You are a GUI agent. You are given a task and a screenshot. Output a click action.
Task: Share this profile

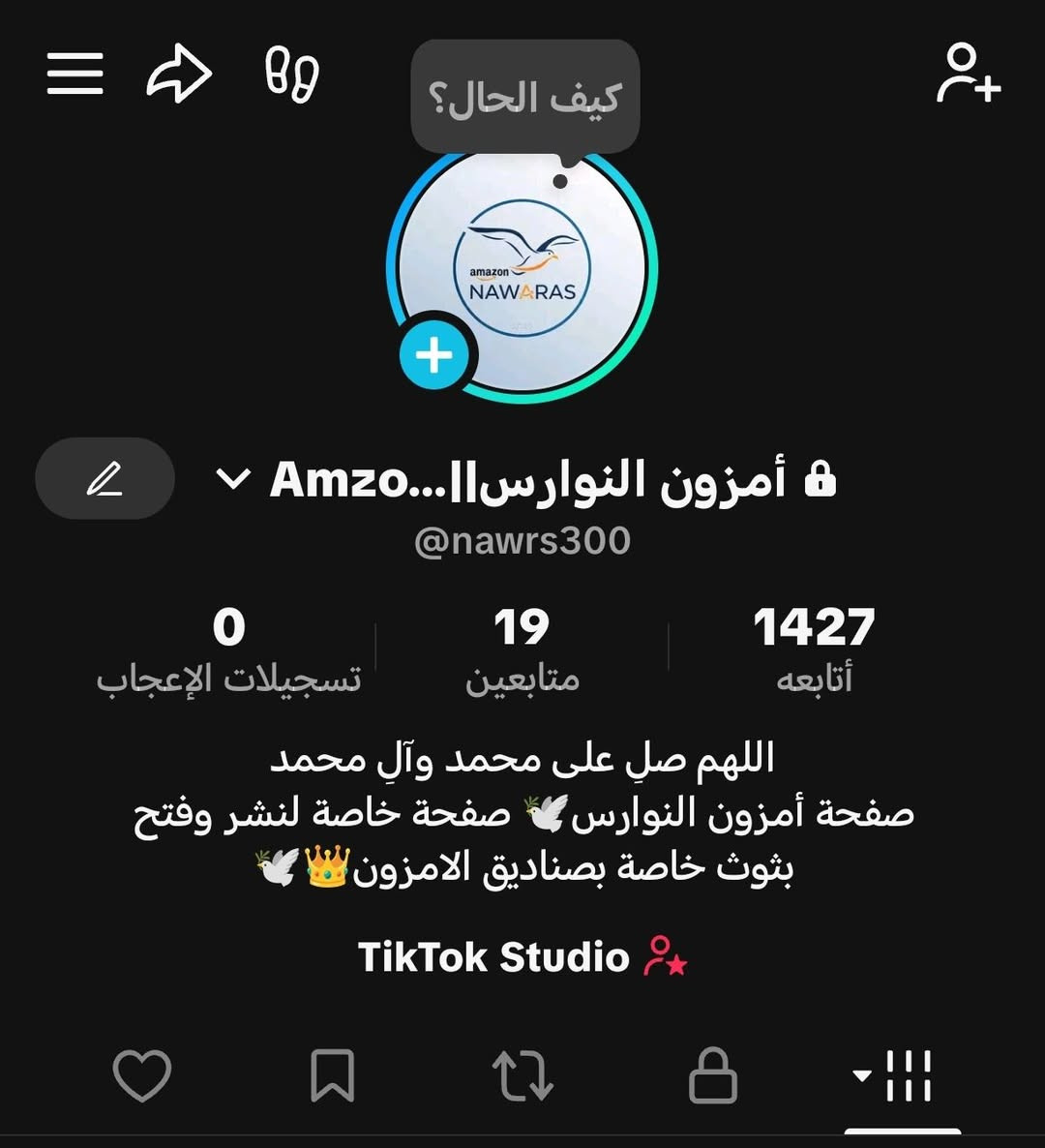pos(179,76)
